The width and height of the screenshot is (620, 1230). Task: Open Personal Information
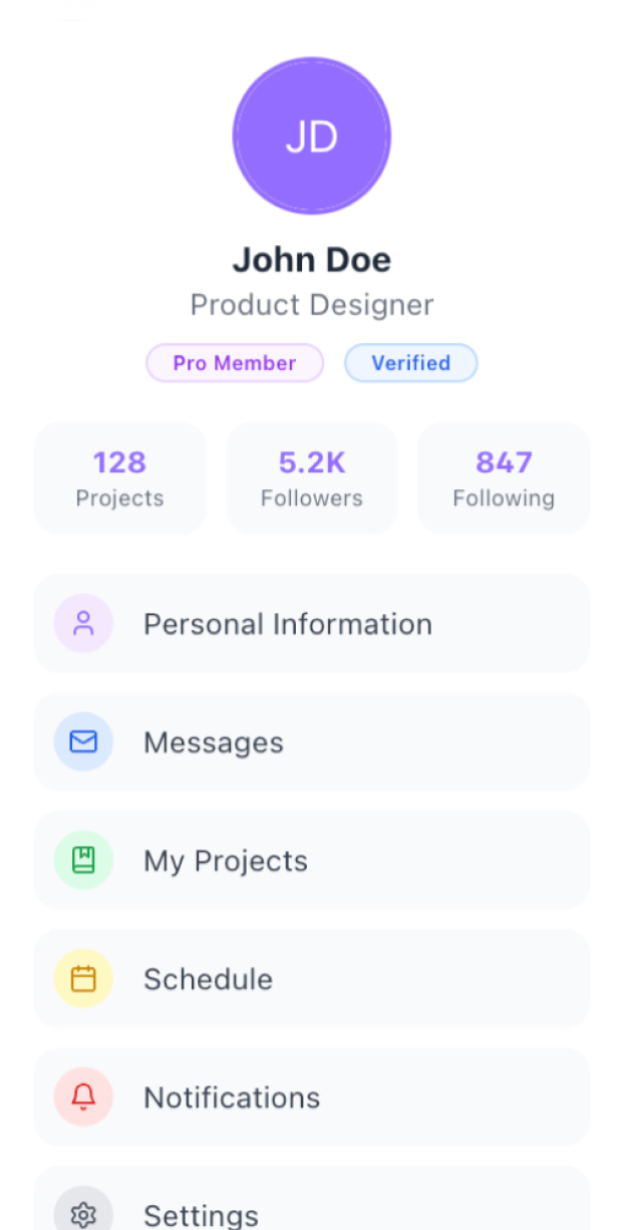pos(311,623)
